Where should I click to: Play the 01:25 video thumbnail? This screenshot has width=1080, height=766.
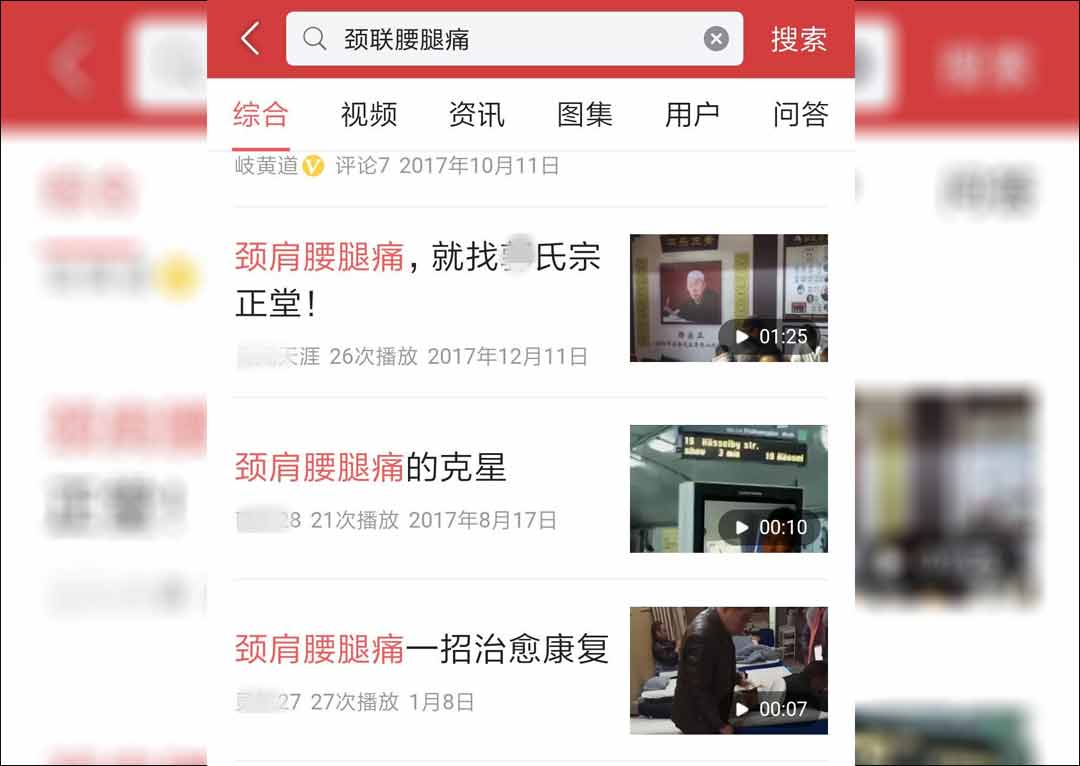(x=728, y=298)
